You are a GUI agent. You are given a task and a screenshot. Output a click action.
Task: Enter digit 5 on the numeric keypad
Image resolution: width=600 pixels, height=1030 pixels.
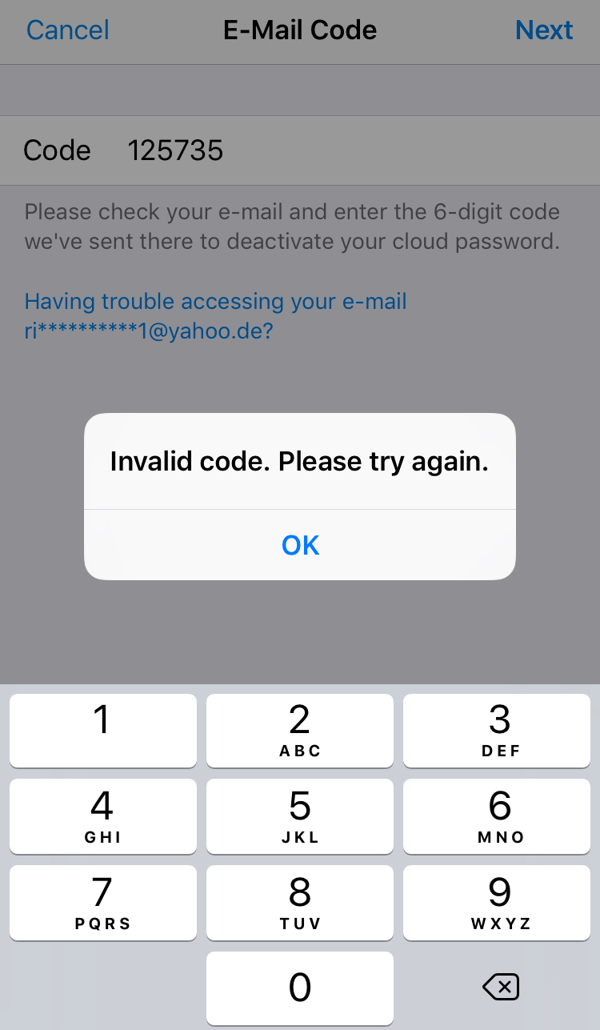[x=300, y=816]
